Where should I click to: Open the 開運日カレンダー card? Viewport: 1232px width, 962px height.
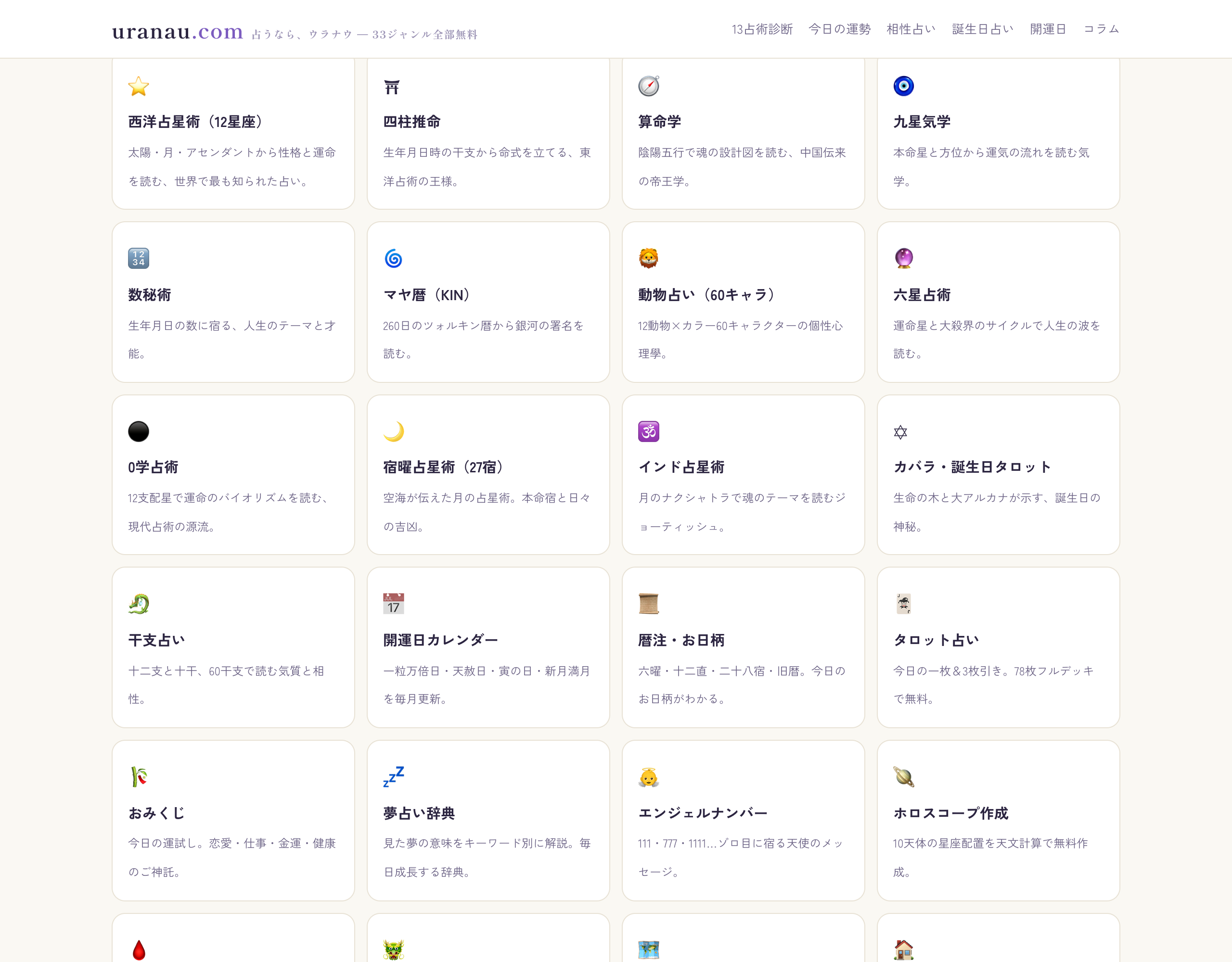(488, 647)
